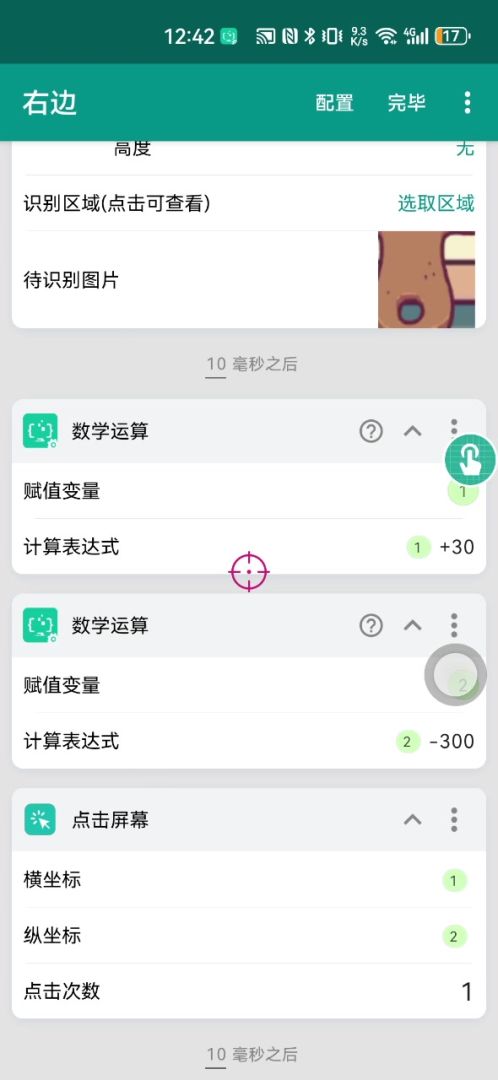This screenshot has height=1080, width=498.
Task: Change the 横坐标 variable value
Action: click(x=453, y=880)
